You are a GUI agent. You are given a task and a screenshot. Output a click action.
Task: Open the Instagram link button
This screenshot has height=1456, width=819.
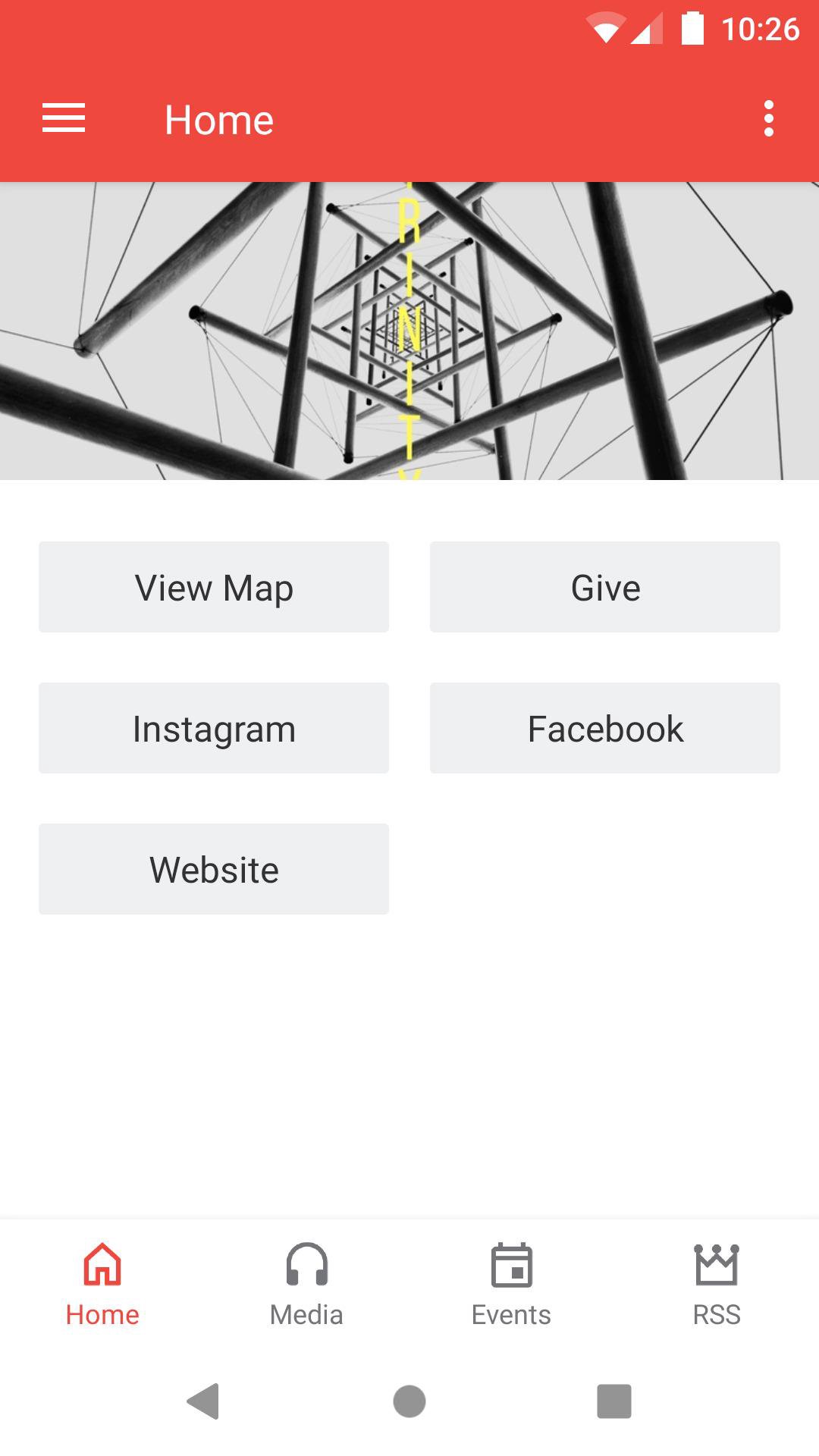(214, 728)
